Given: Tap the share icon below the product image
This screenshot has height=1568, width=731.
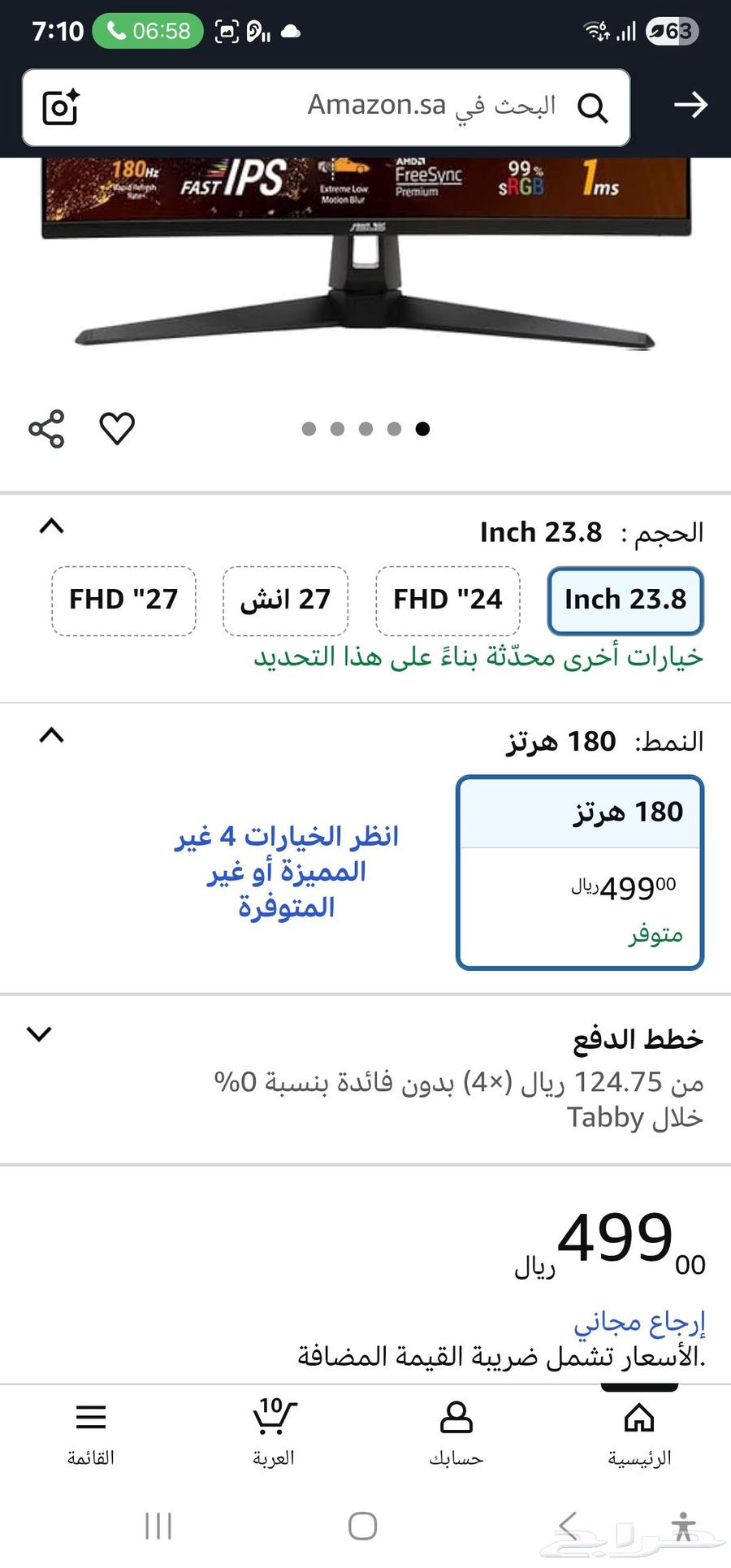Looking at the screenshot, I should [46, 428].
